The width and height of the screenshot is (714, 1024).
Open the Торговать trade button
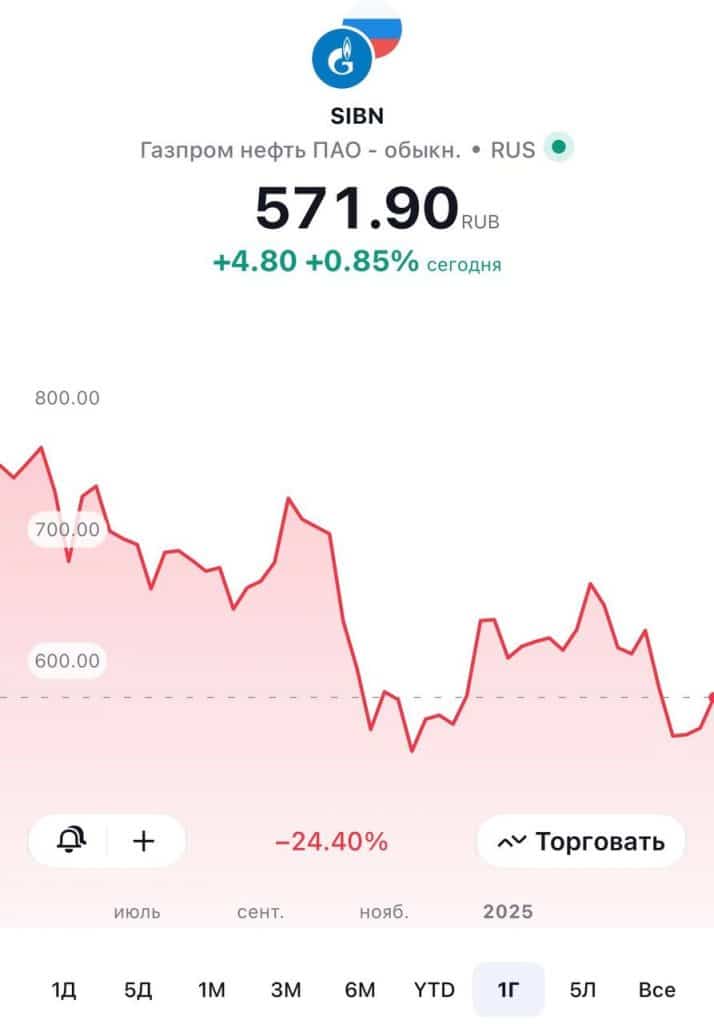[581, 841]
